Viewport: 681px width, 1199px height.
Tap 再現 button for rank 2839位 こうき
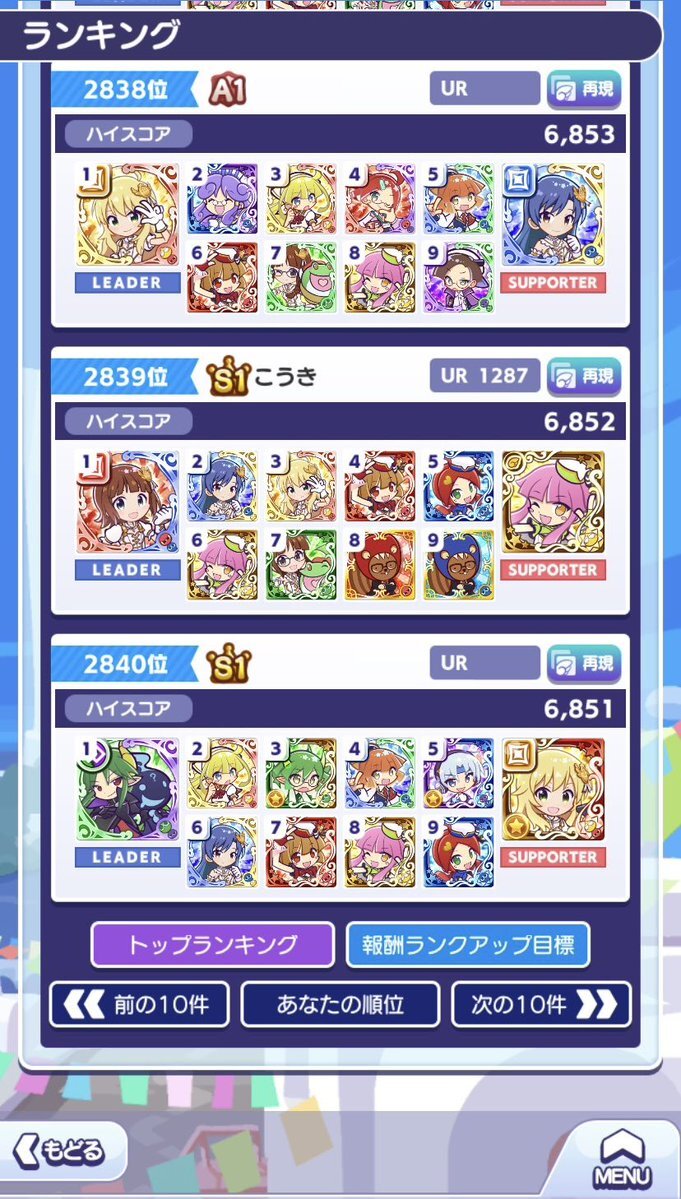[x=585, y=376]
